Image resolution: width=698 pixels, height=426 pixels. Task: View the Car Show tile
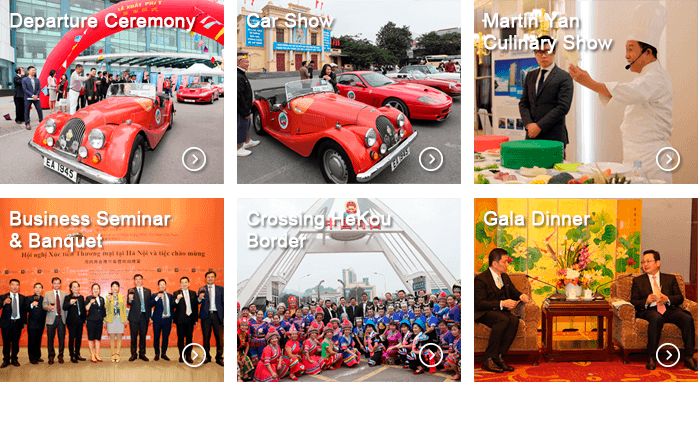point(349,92)
